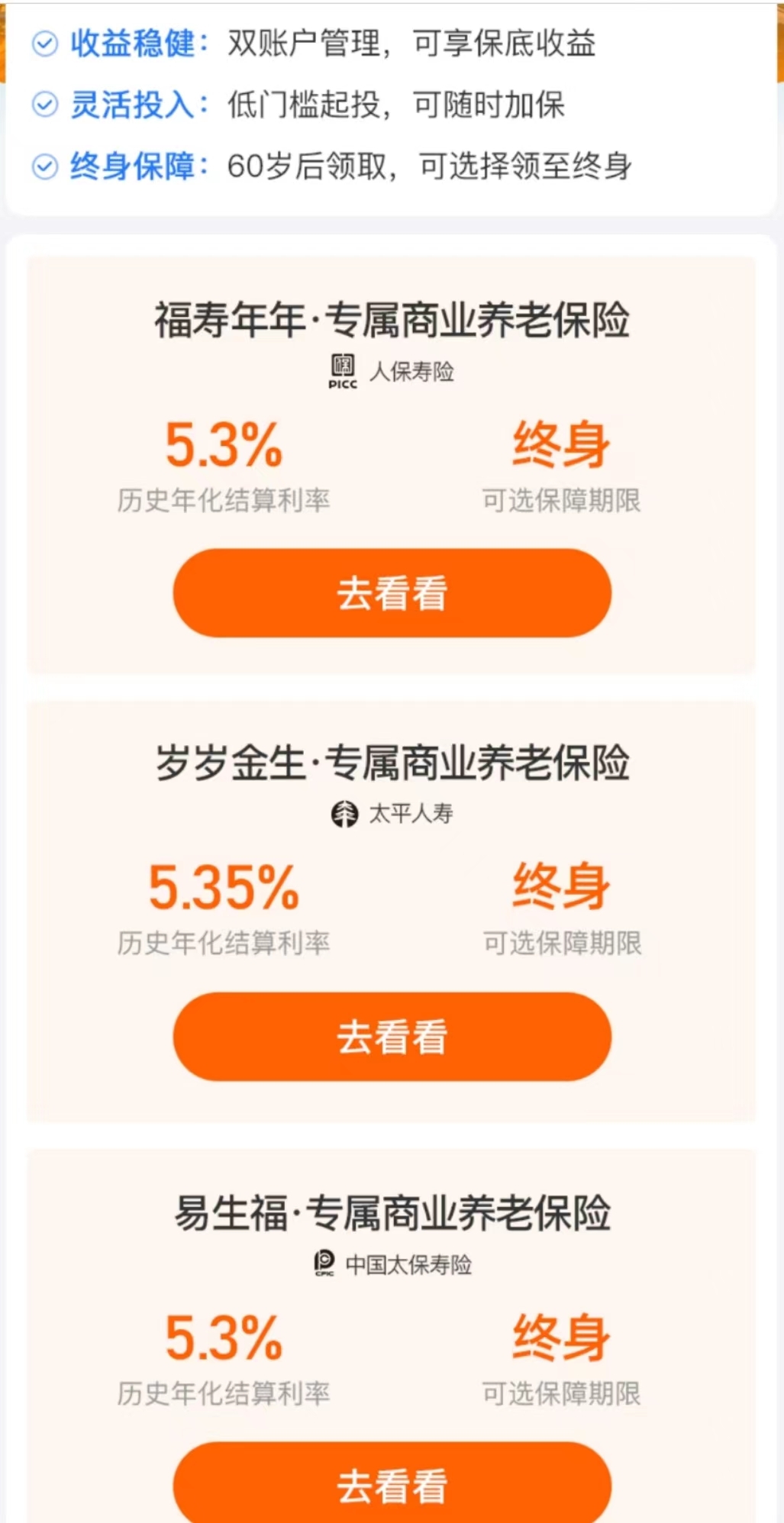Click 可选保障期限 text on 易生福 card
Viewport: 784px width, 1523px height.
pos(563,1392)
